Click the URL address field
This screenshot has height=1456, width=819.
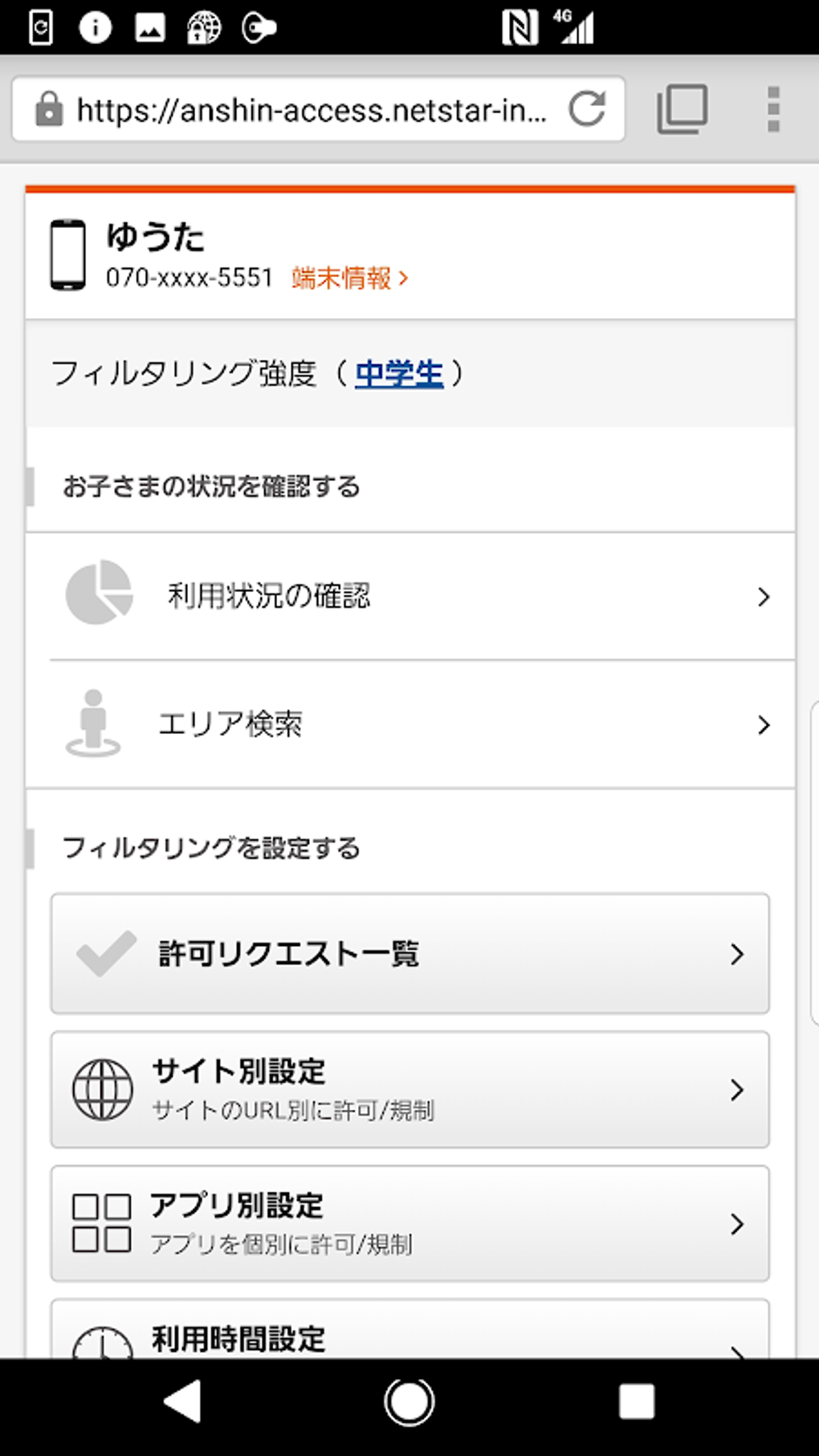pyautogui.click(x=313, y=109)
